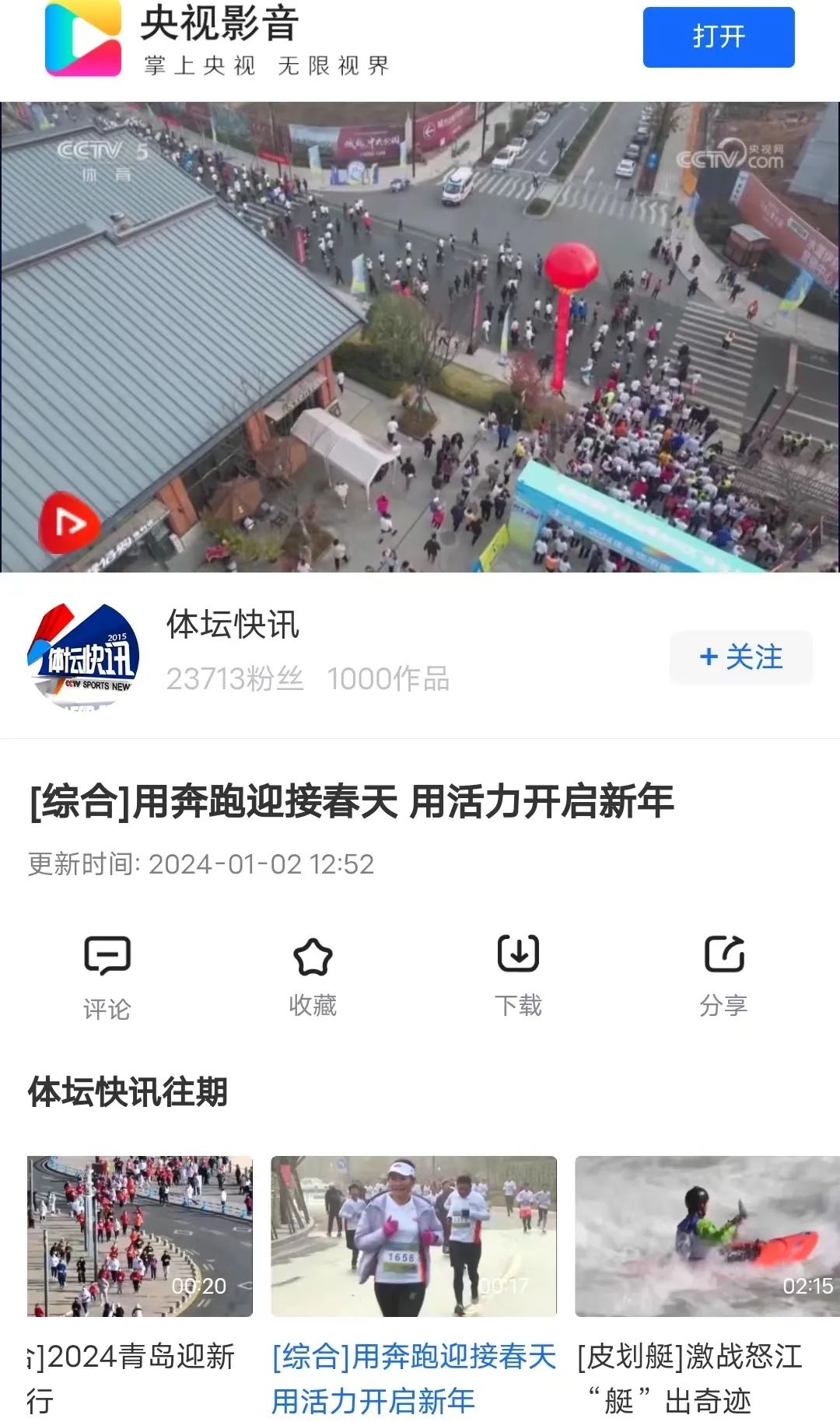
Task: Open the 2024青岛迎新 video thumbnail
Action: [x=140, y=1235]
